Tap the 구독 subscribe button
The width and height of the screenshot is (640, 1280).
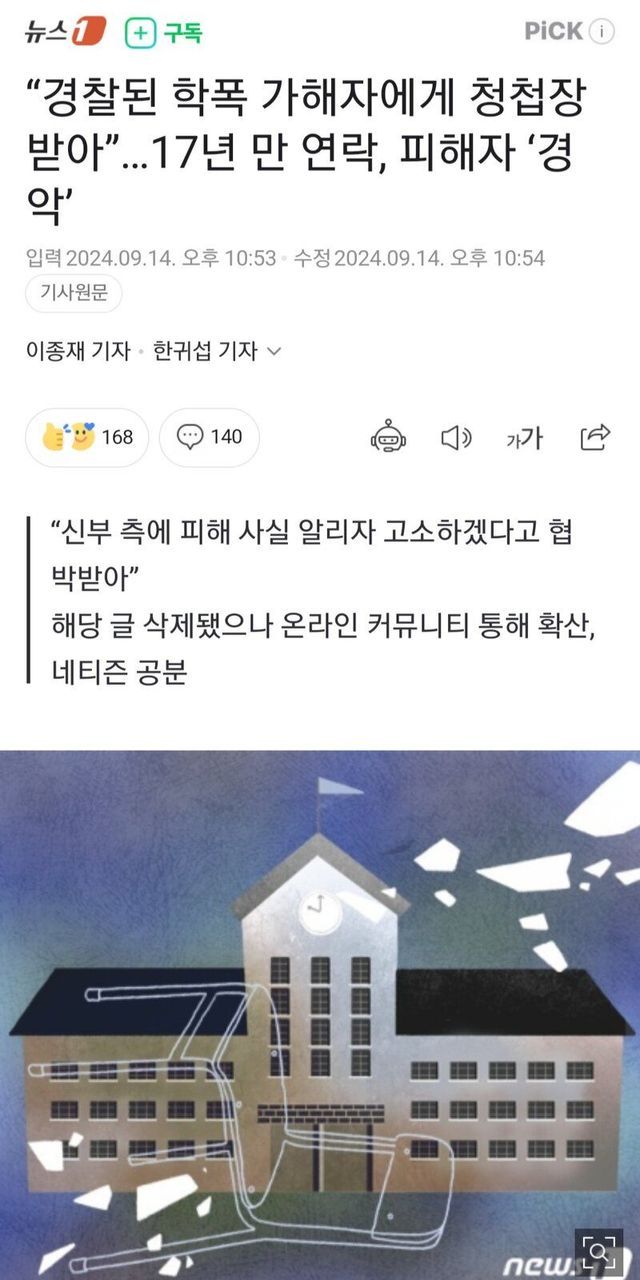click(164, 32)
